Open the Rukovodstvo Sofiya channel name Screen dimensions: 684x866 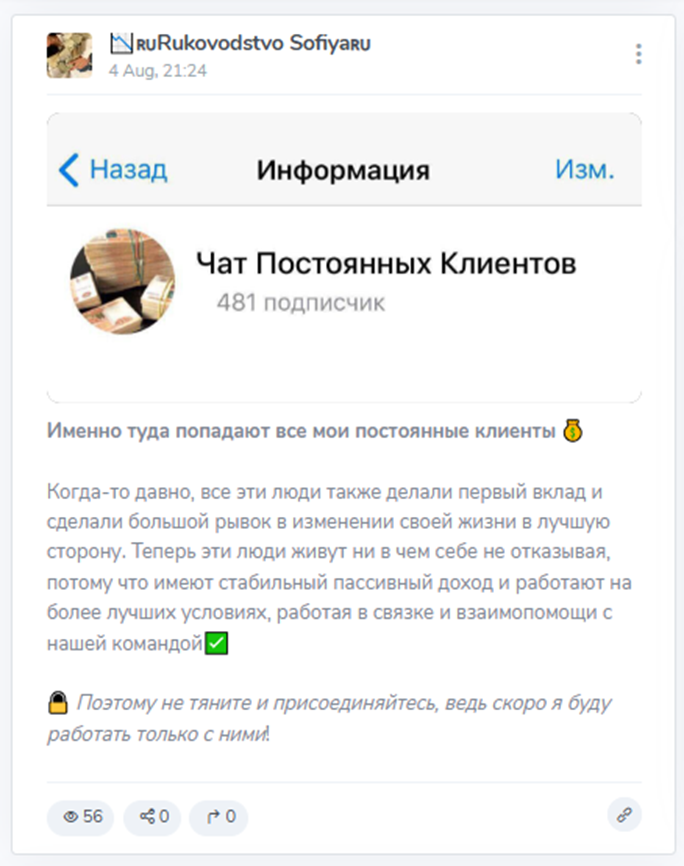pyautogui.click(x=240, y=43)
